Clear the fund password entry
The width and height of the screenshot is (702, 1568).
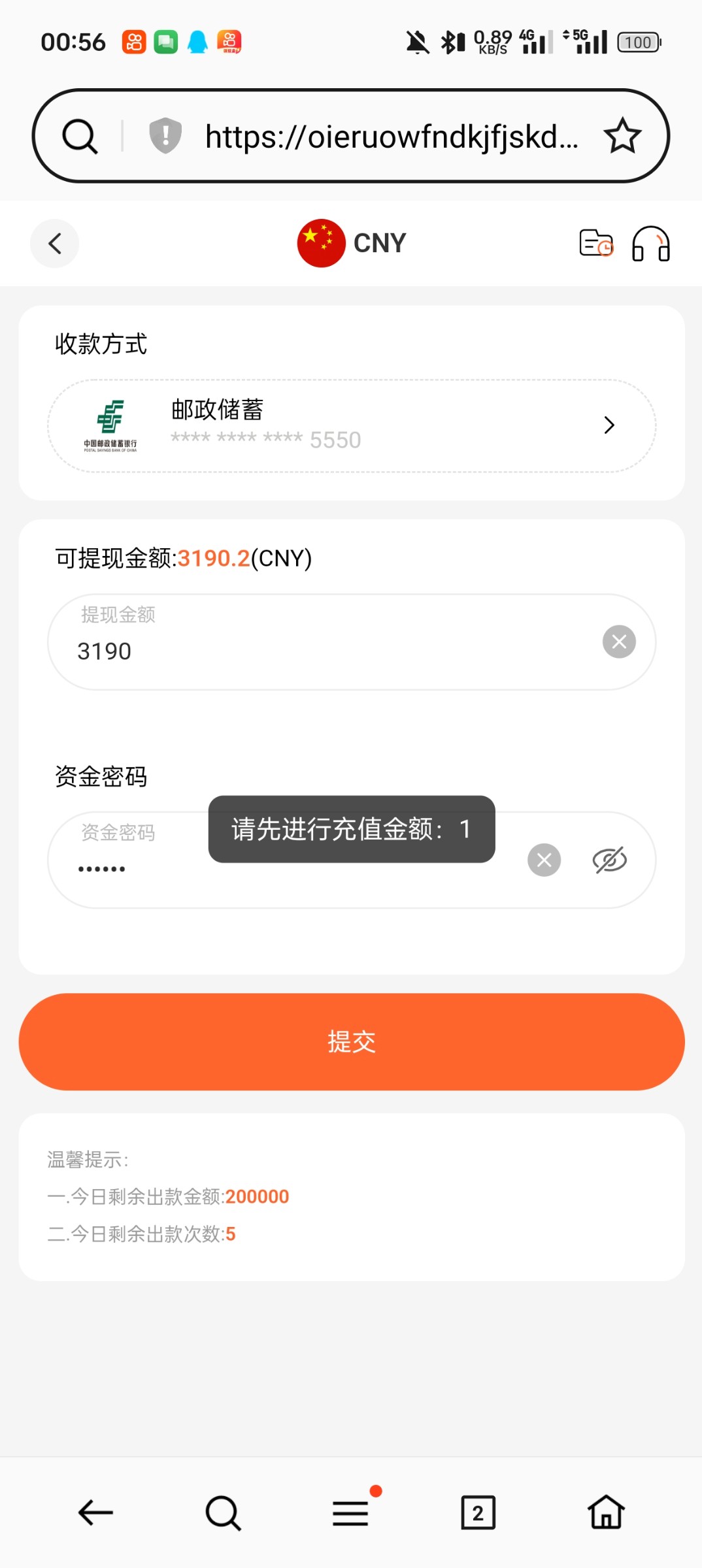click(544, 860)
